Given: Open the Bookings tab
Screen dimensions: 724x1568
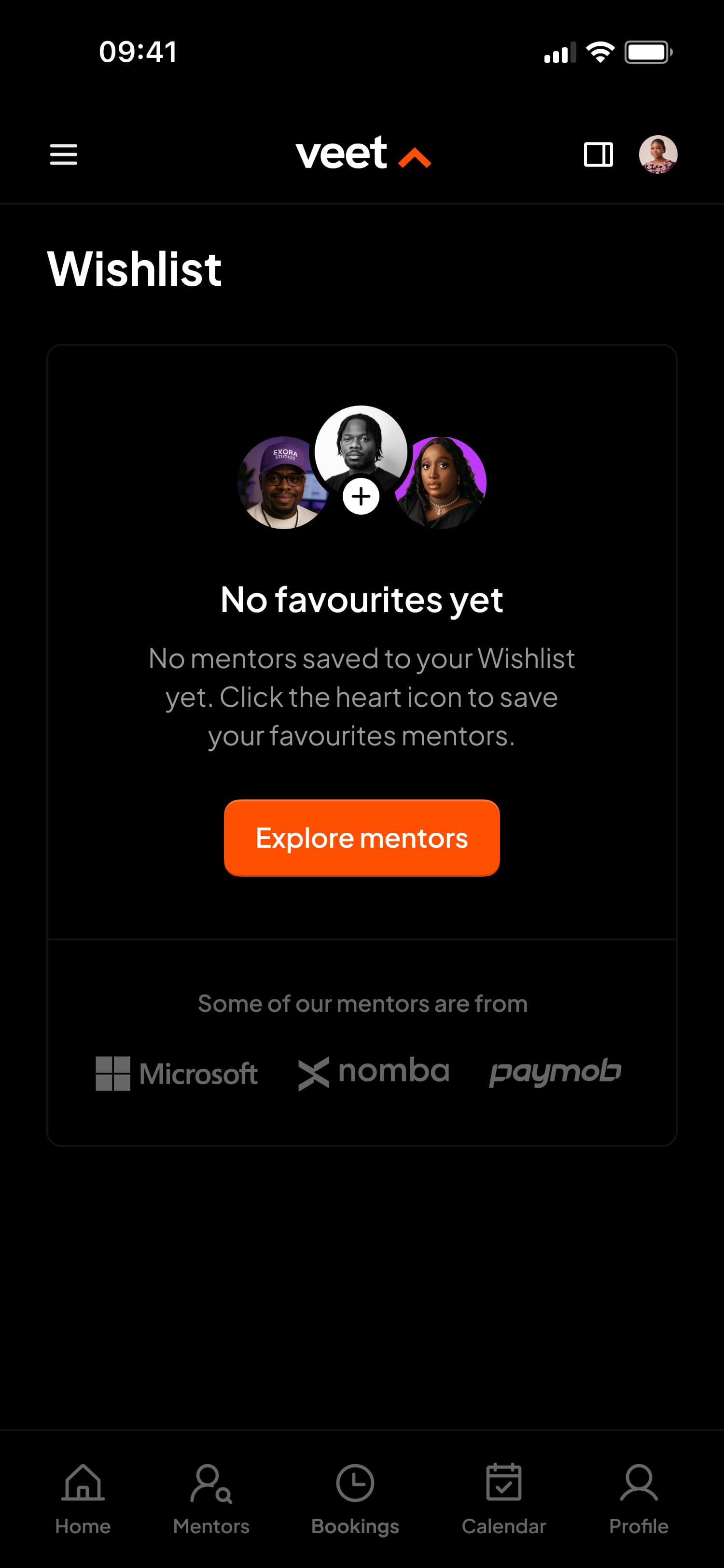Looking at the screenshot, I should coord(355,1498).
